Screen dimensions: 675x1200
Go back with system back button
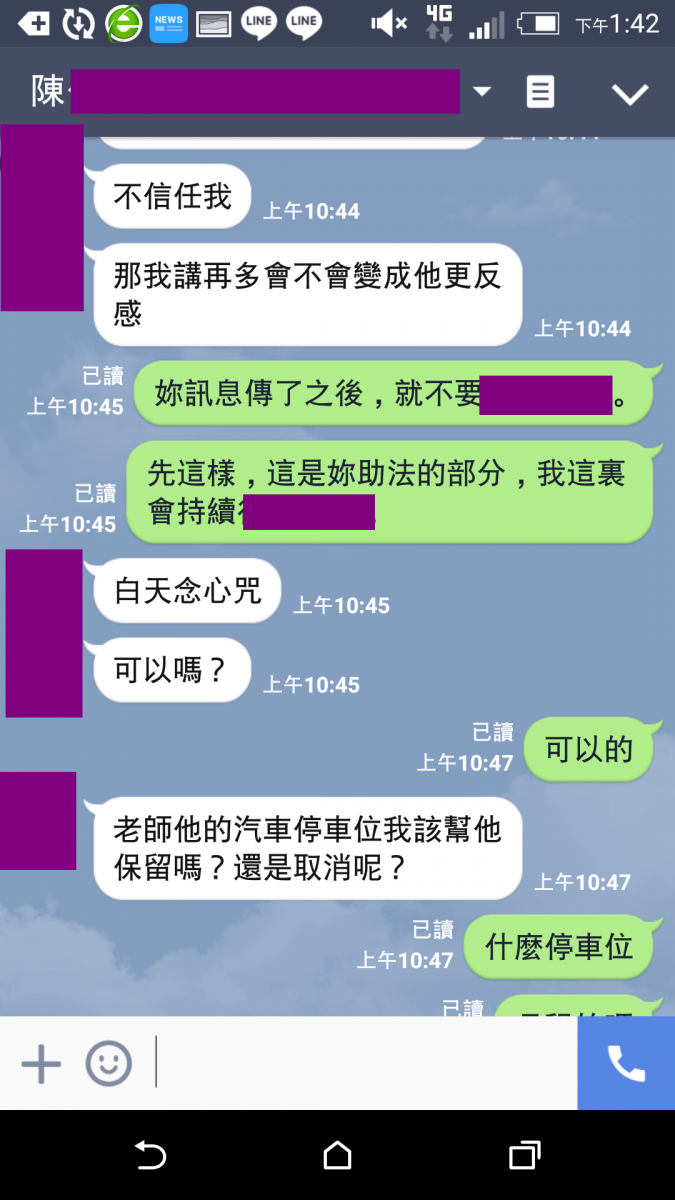pos(150,1156)
